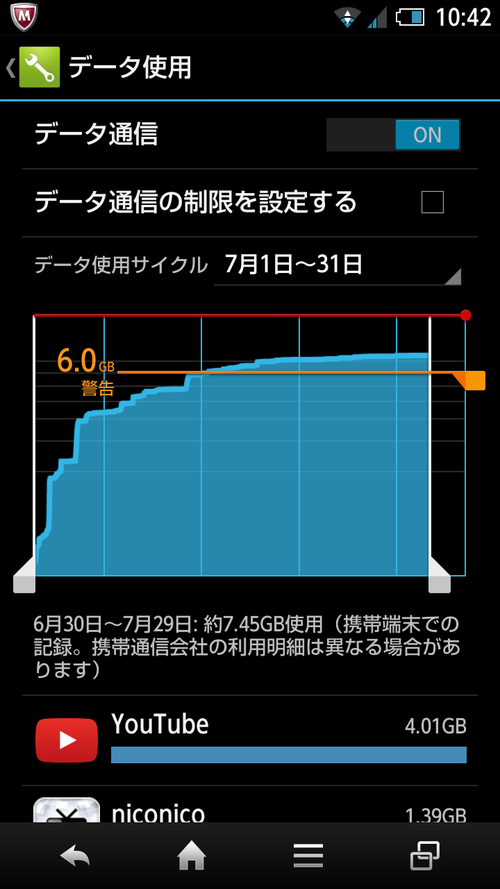This screenshot has height=889, width=500.
Task: Turn off the データ通信 switch
Action: pos(393,134)
